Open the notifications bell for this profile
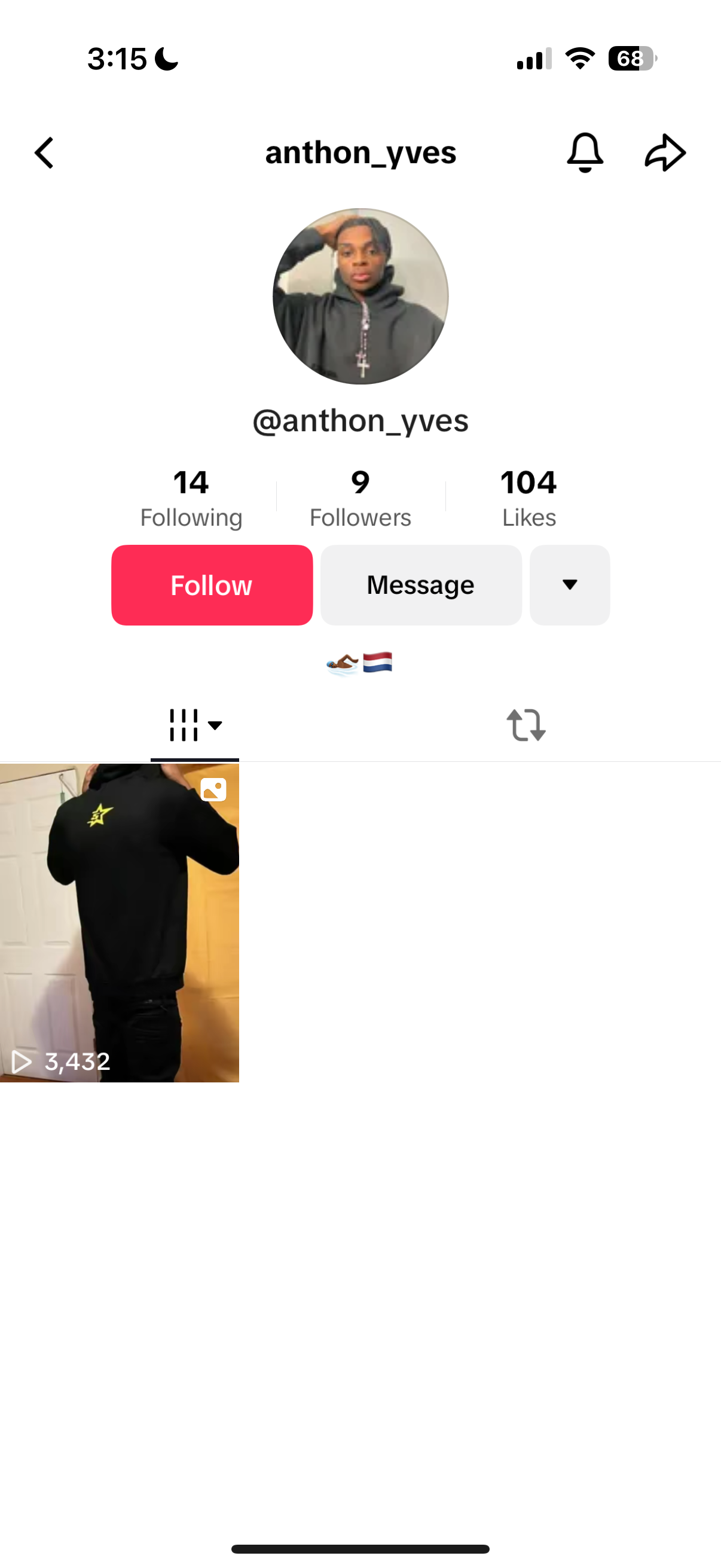The image size is (721, 1568). pos(585,152)
